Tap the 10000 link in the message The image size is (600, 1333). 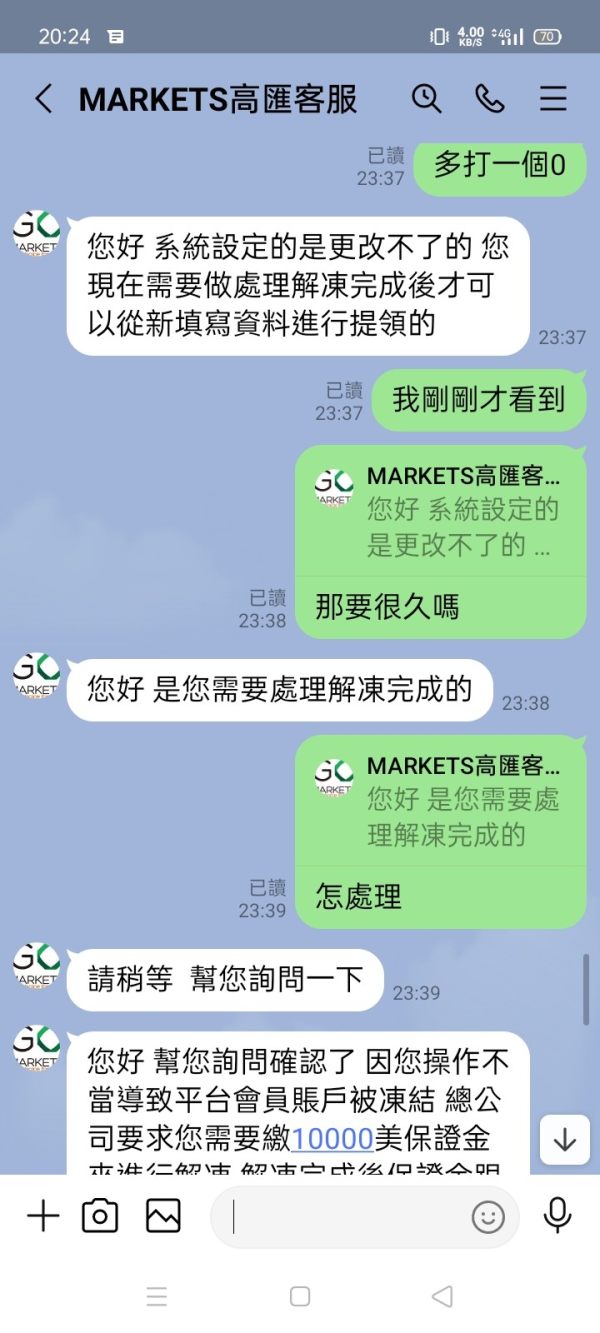332,1138
